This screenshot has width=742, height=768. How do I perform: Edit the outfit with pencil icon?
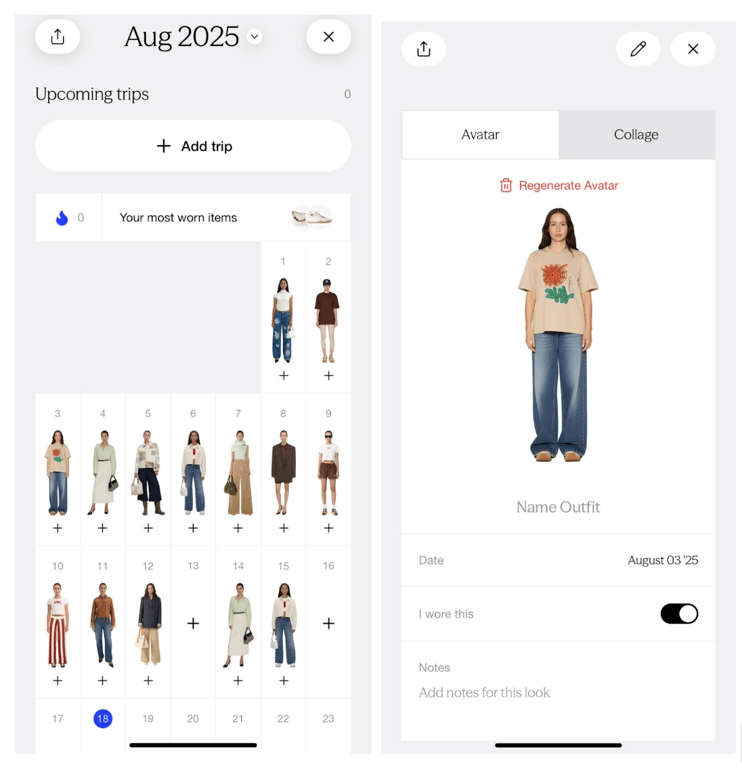[x=638, y=49]
